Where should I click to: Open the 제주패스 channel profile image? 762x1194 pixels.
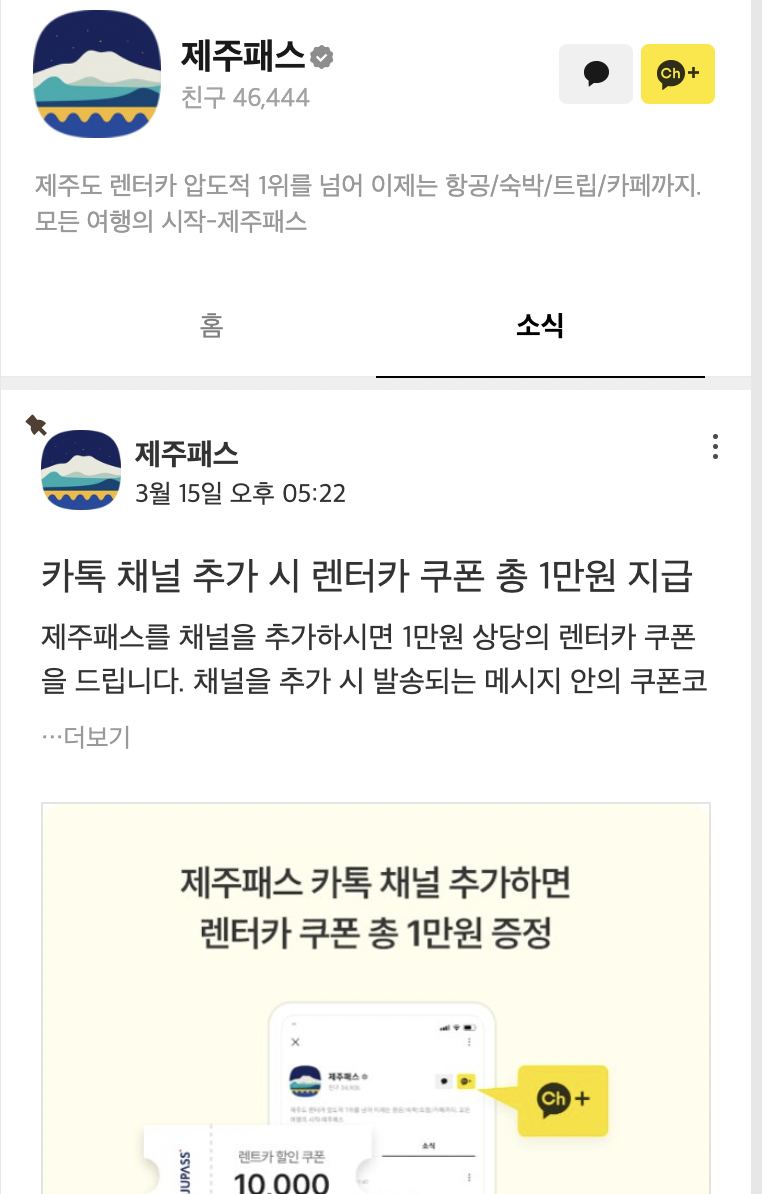(x=96, y=73)
